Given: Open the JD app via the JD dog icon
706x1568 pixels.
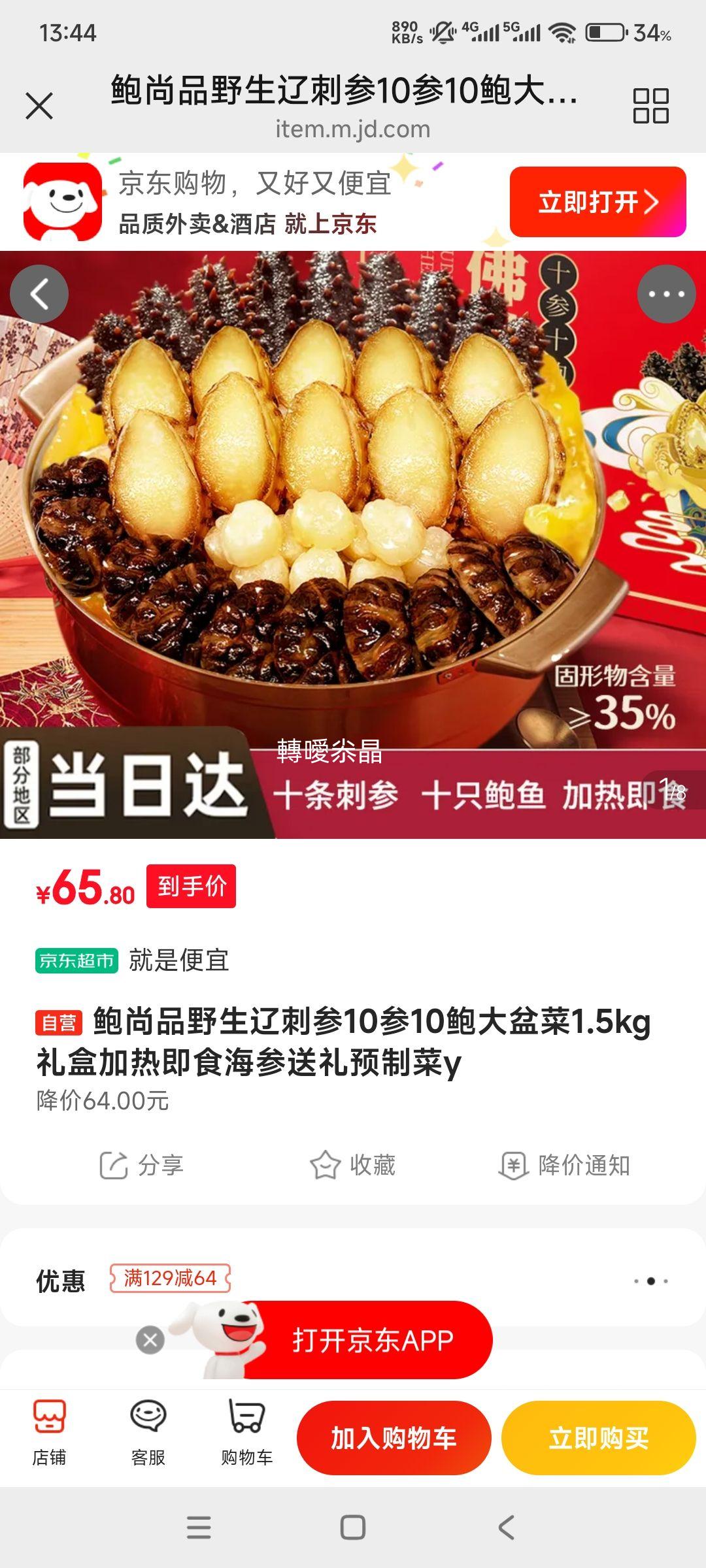Looking at the screenshot, I should [62, 203].
